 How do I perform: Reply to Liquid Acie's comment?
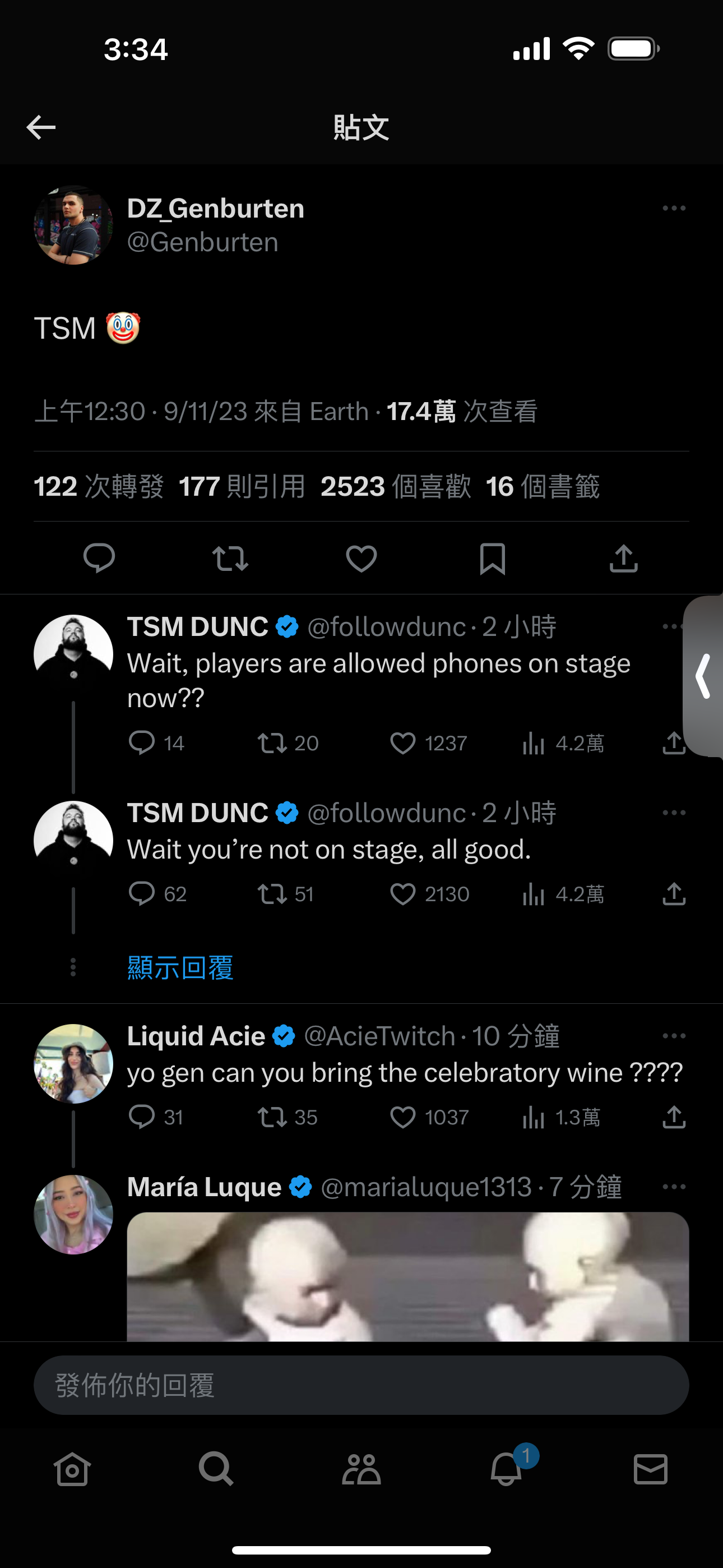[142, 1117]
